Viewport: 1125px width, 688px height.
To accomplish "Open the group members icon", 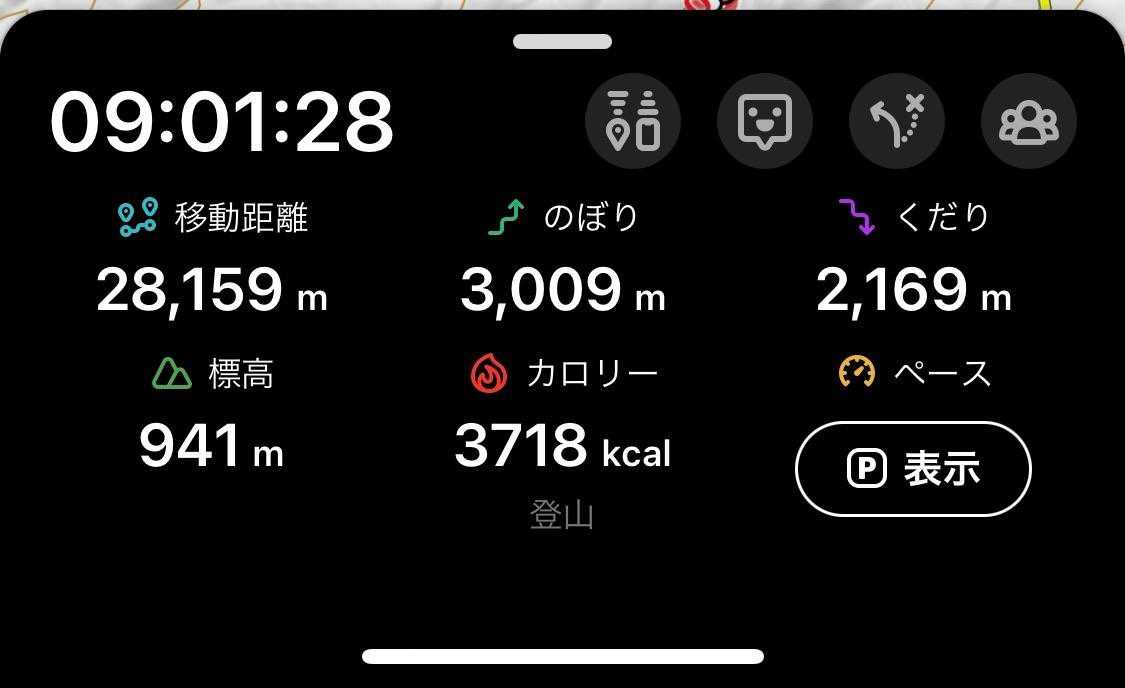I will 1029,121.
